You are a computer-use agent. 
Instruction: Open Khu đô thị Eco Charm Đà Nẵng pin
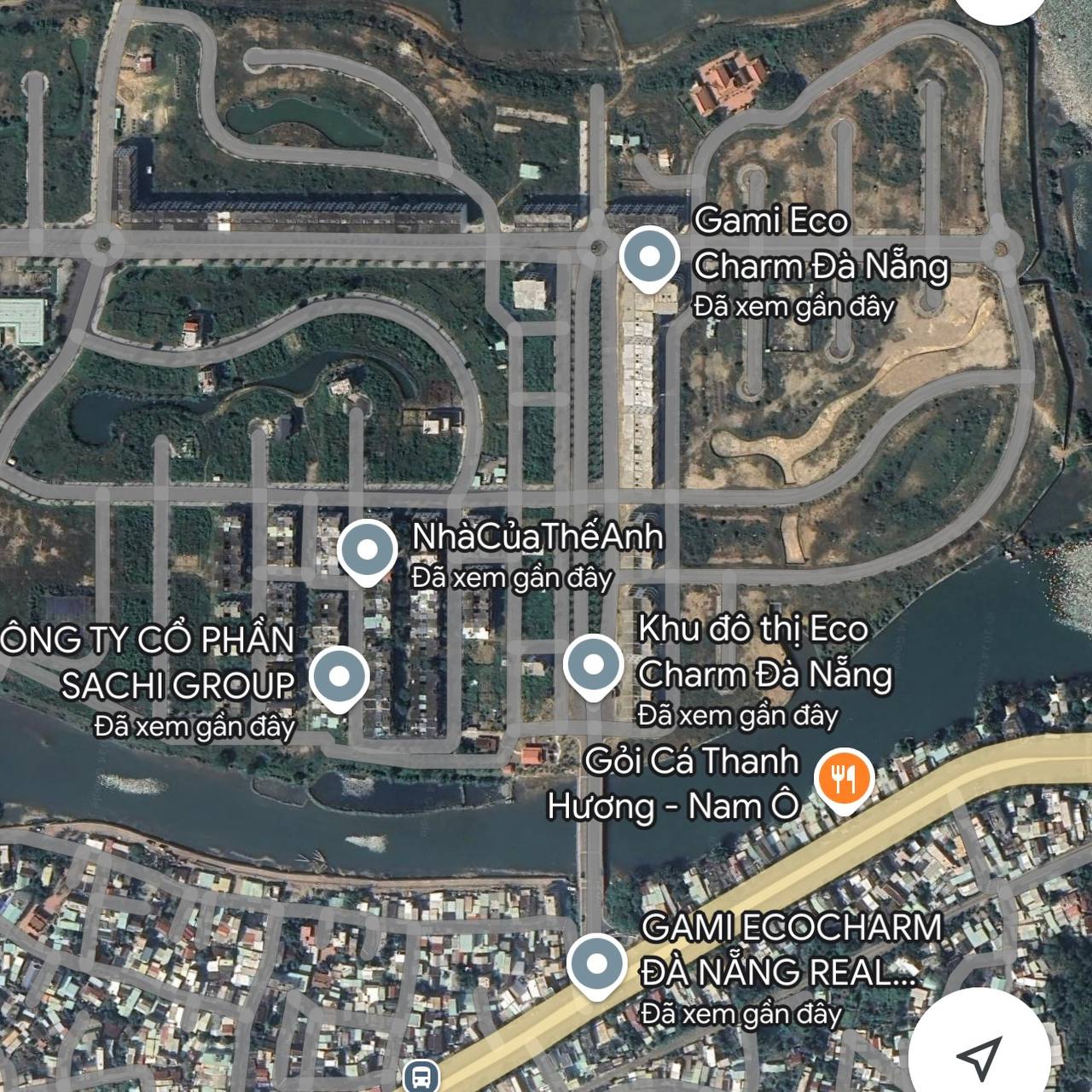593,665
